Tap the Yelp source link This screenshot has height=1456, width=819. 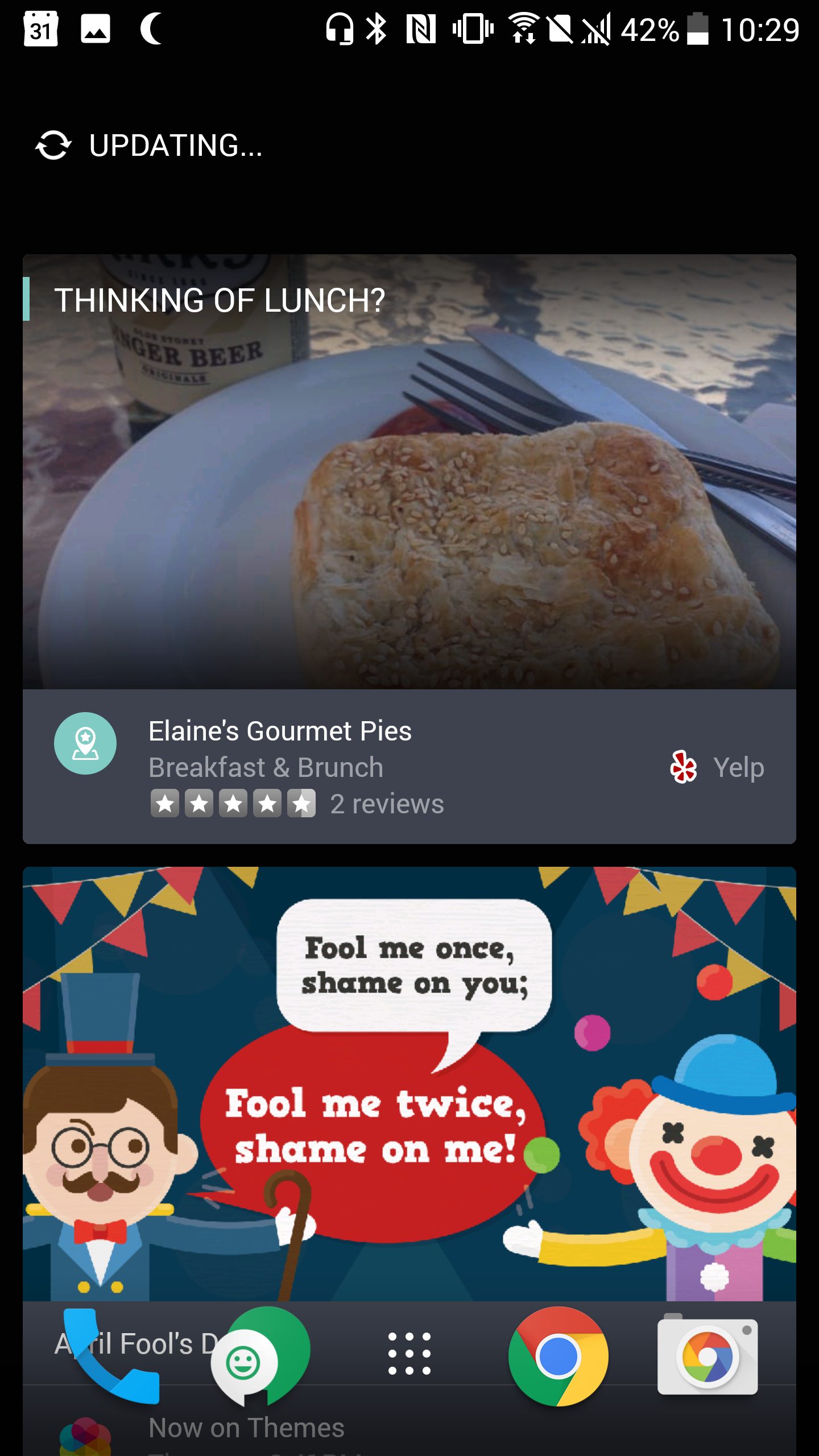click(x=718, y=767)
